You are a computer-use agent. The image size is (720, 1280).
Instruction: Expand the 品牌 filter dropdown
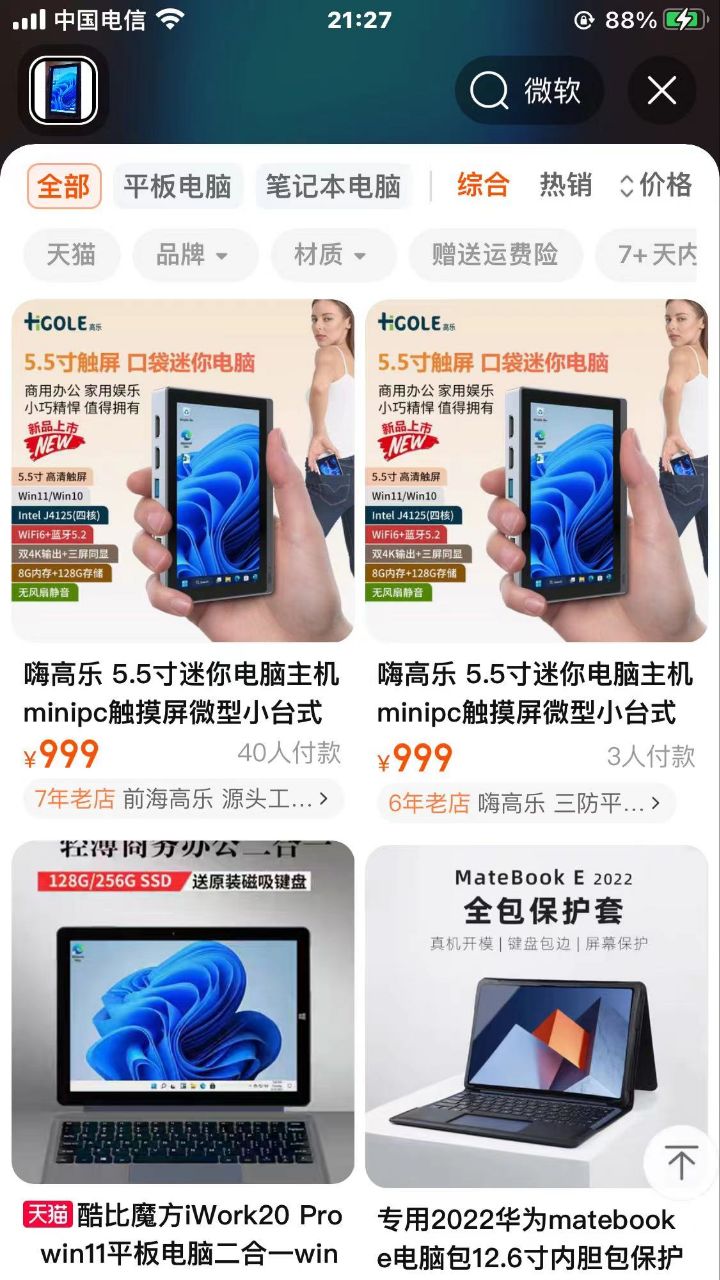(193, 255)
